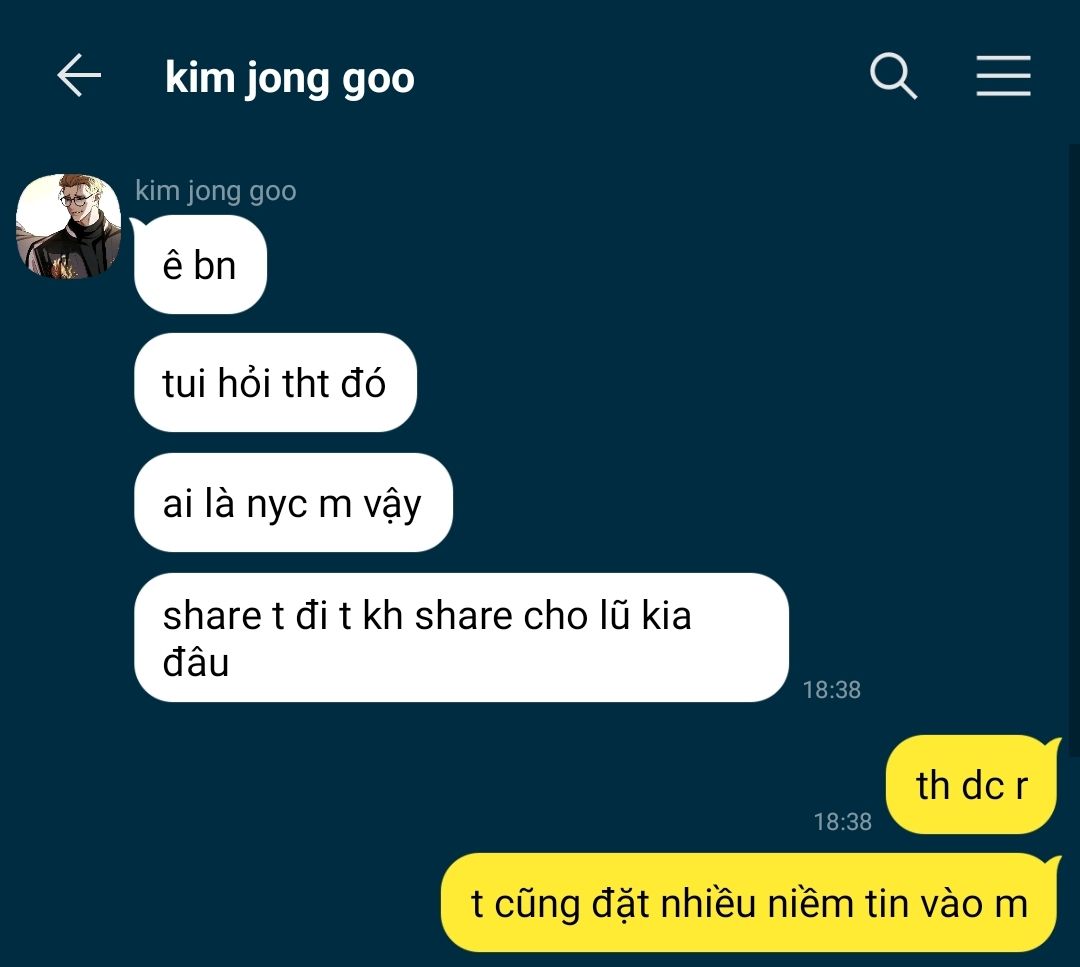1080x967 pixels.
Task: Open the chat menu hamburger icon
Action: click(1003, 77)
